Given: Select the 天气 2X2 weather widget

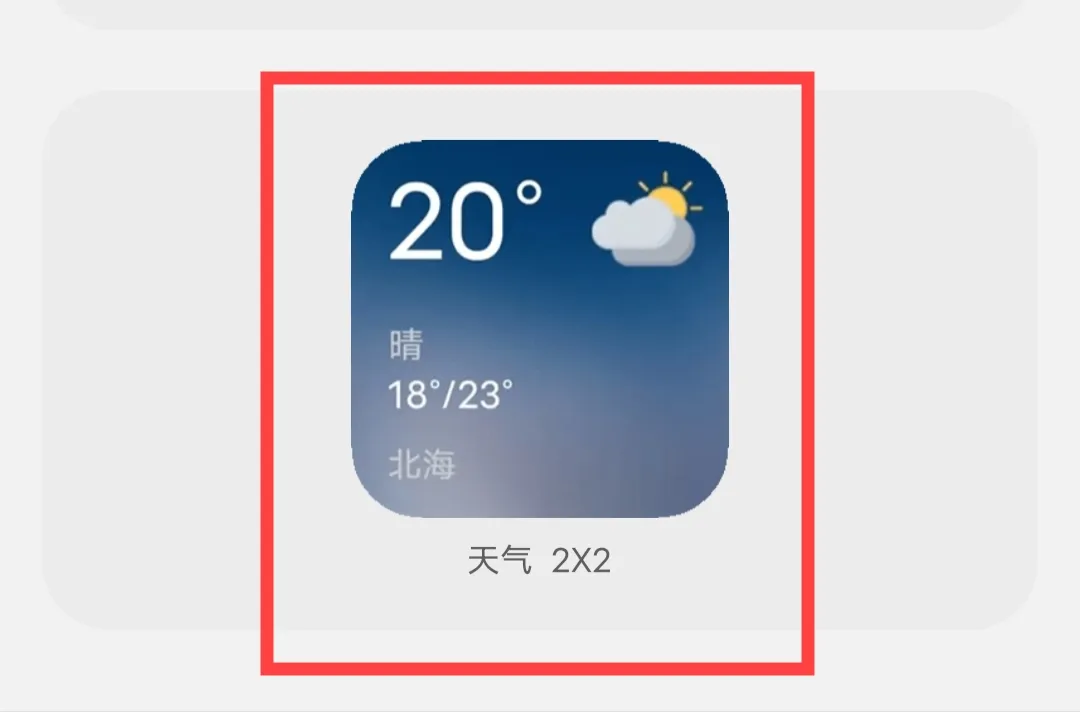Looking at the screenshot, I should point(539,330).
